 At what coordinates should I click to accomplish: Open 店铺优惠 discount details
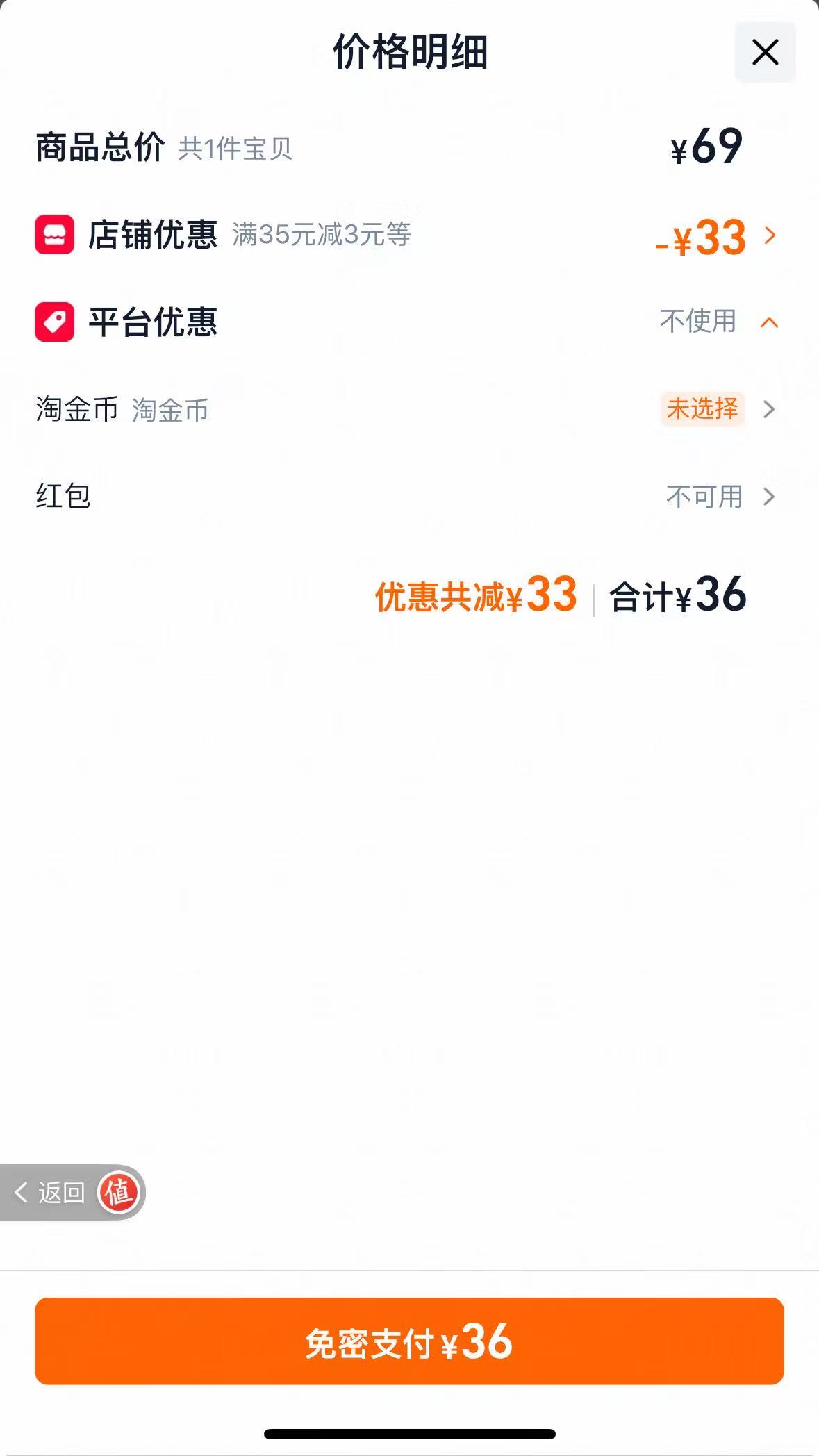[x=409, y=235]
